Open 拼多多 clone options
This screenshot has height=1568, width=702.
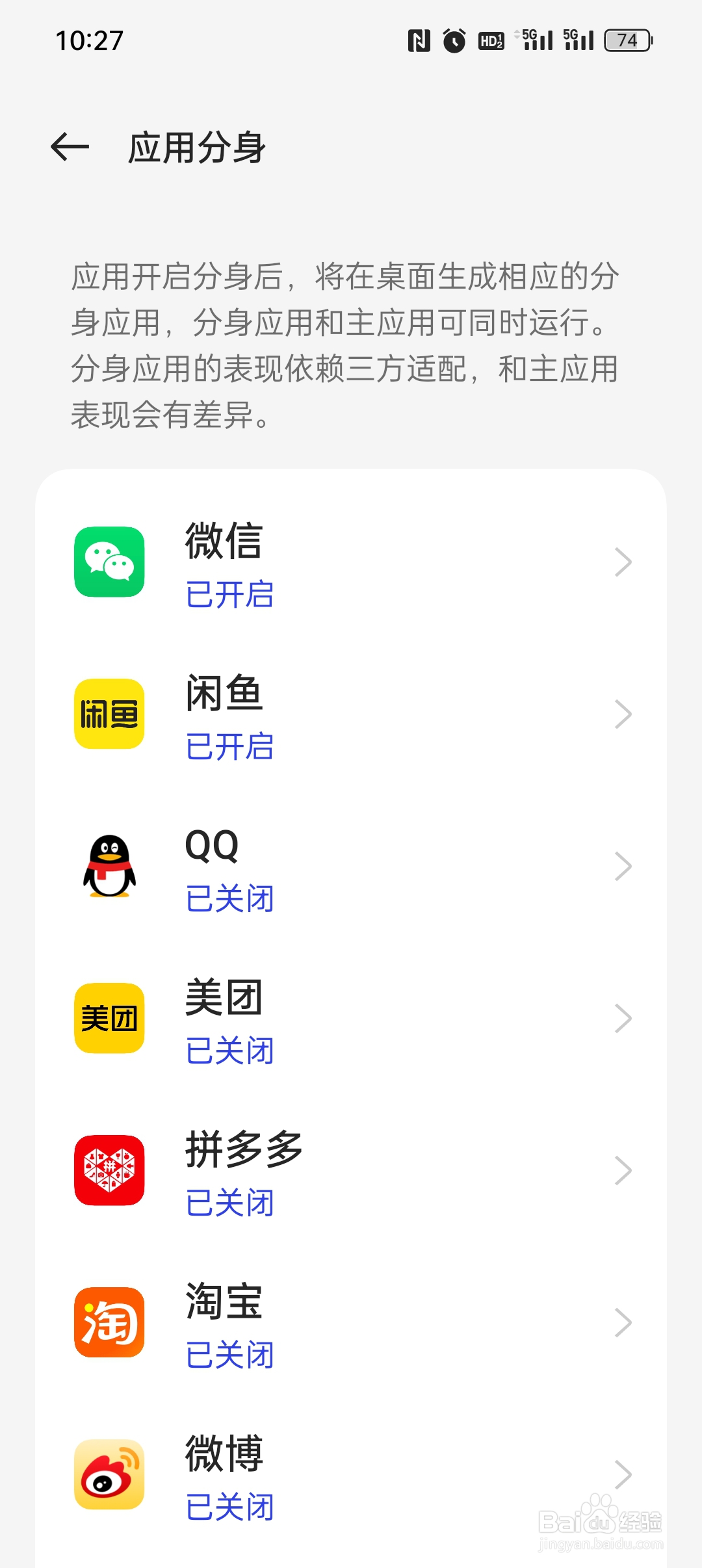(351, 1171)
